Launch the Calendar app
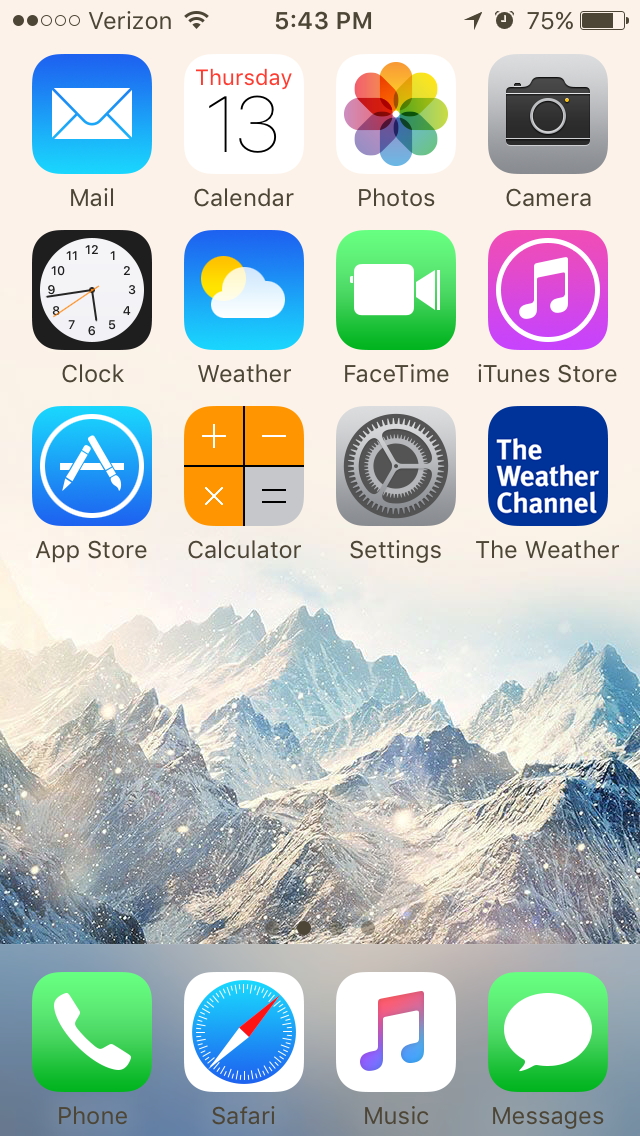The image size is (640, 1136). (x=244, y=114)
